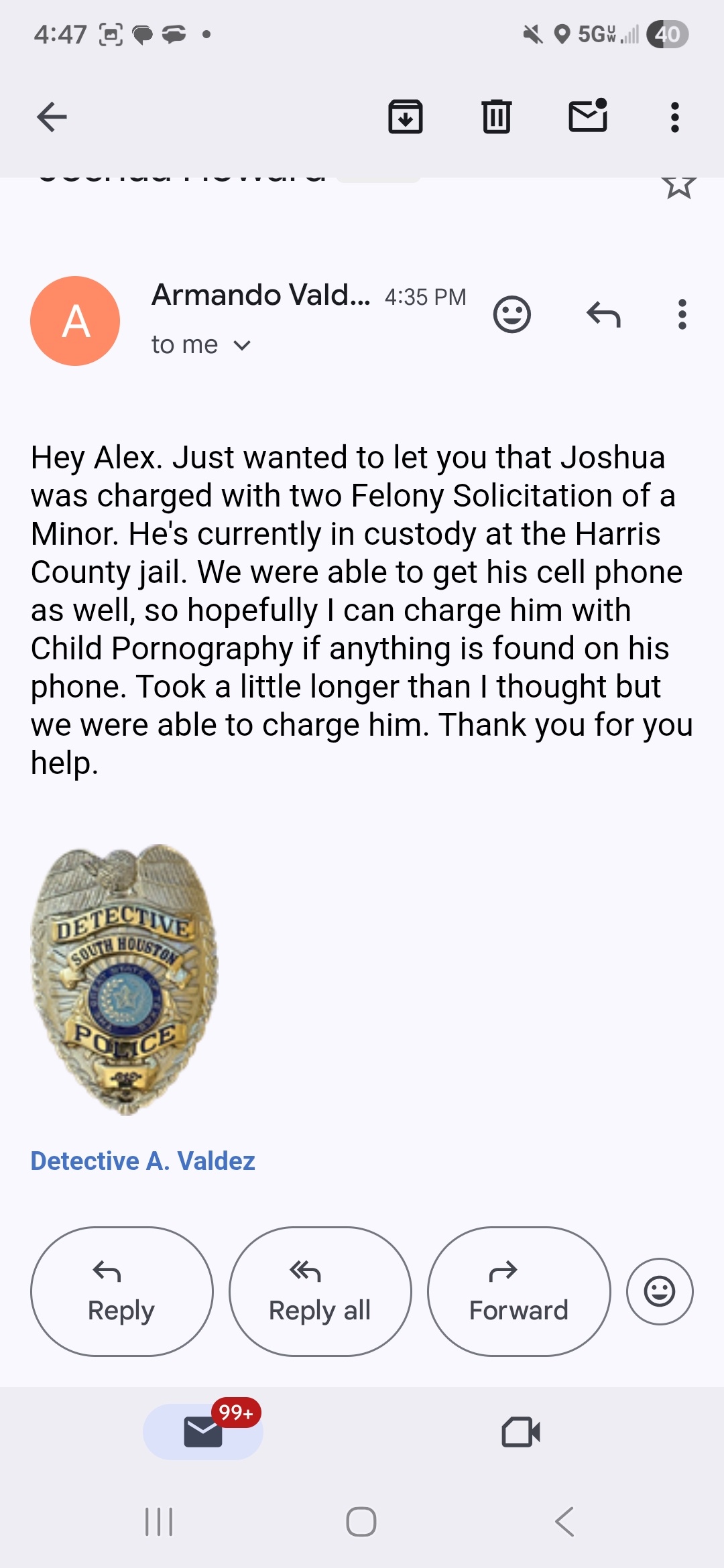
Task: Tap the reply arrow beside the timestamp
Action: 603,314
